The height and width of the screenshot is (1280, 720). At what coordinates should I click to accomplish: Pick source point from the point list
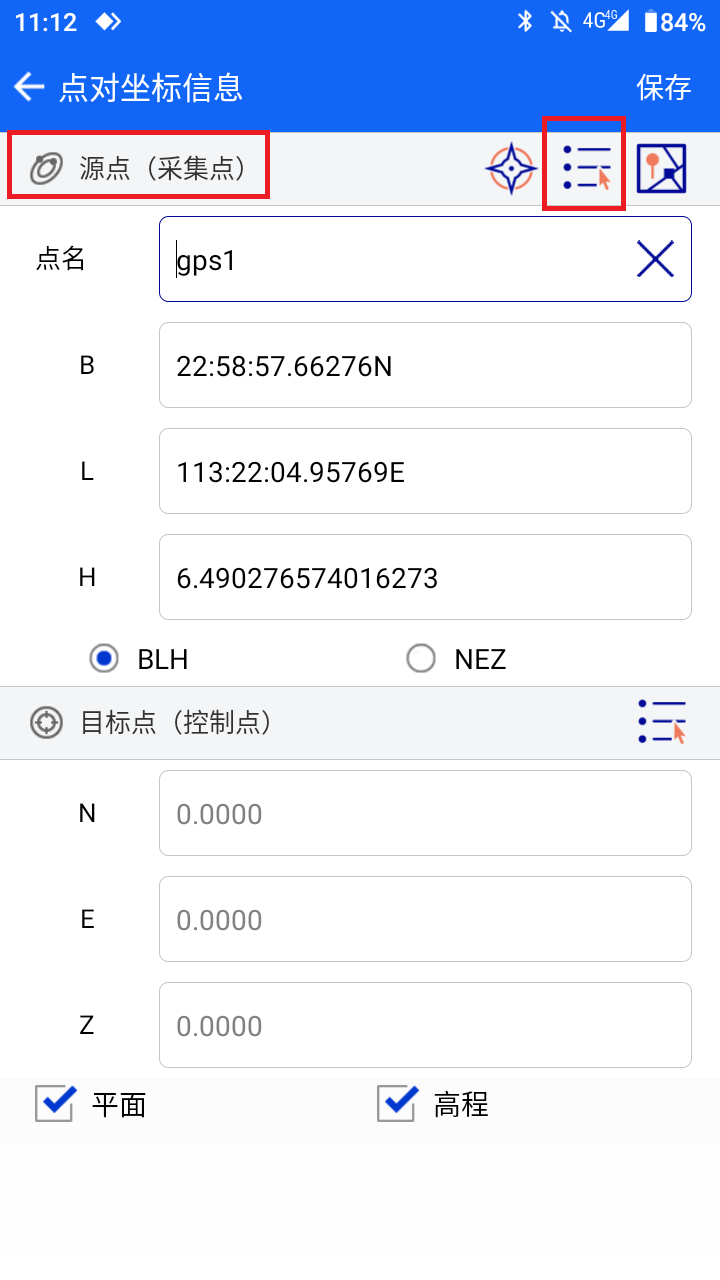[x=585, y=166]
